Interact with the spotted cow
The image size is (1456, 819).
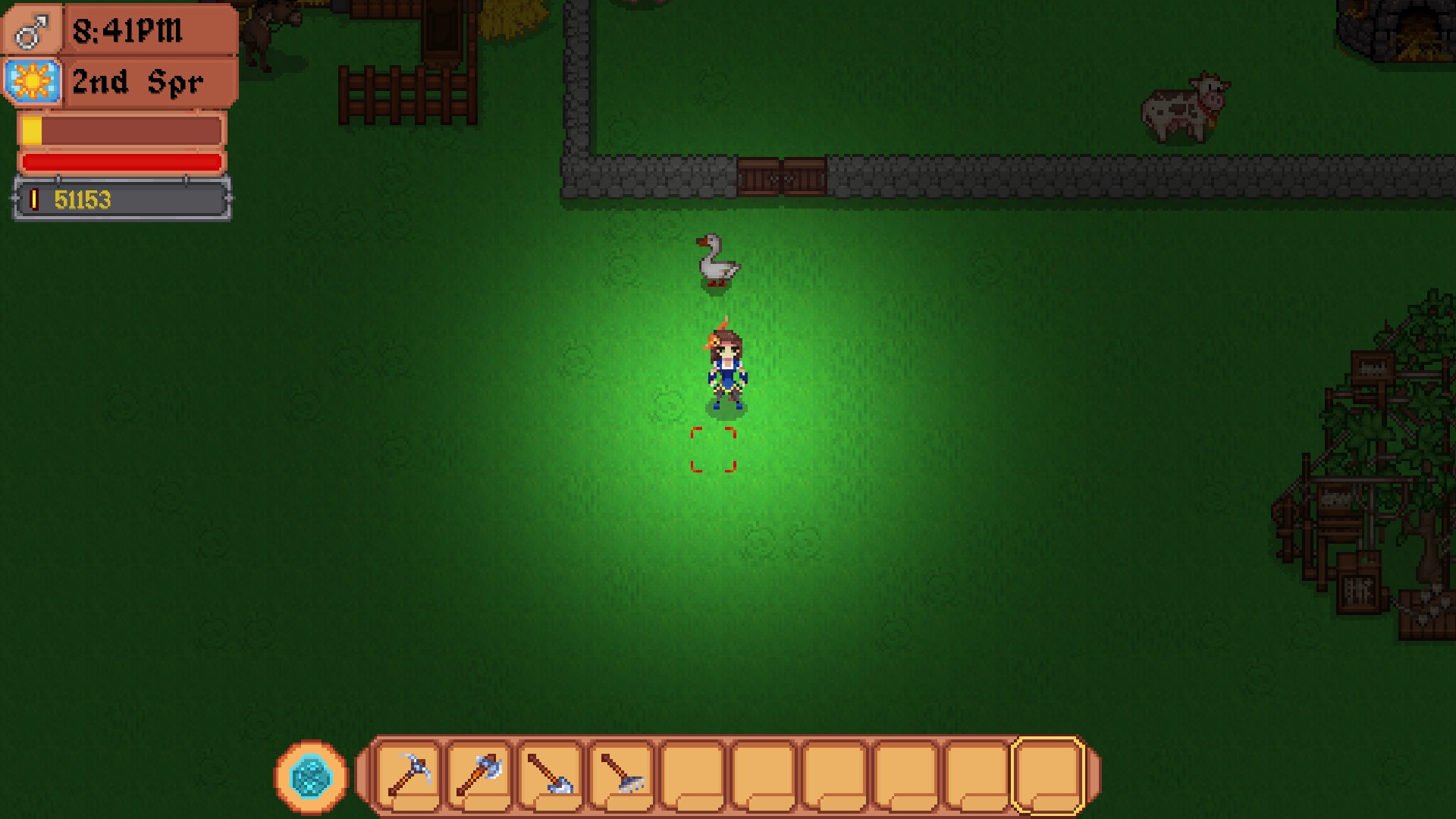point(1185,108)
